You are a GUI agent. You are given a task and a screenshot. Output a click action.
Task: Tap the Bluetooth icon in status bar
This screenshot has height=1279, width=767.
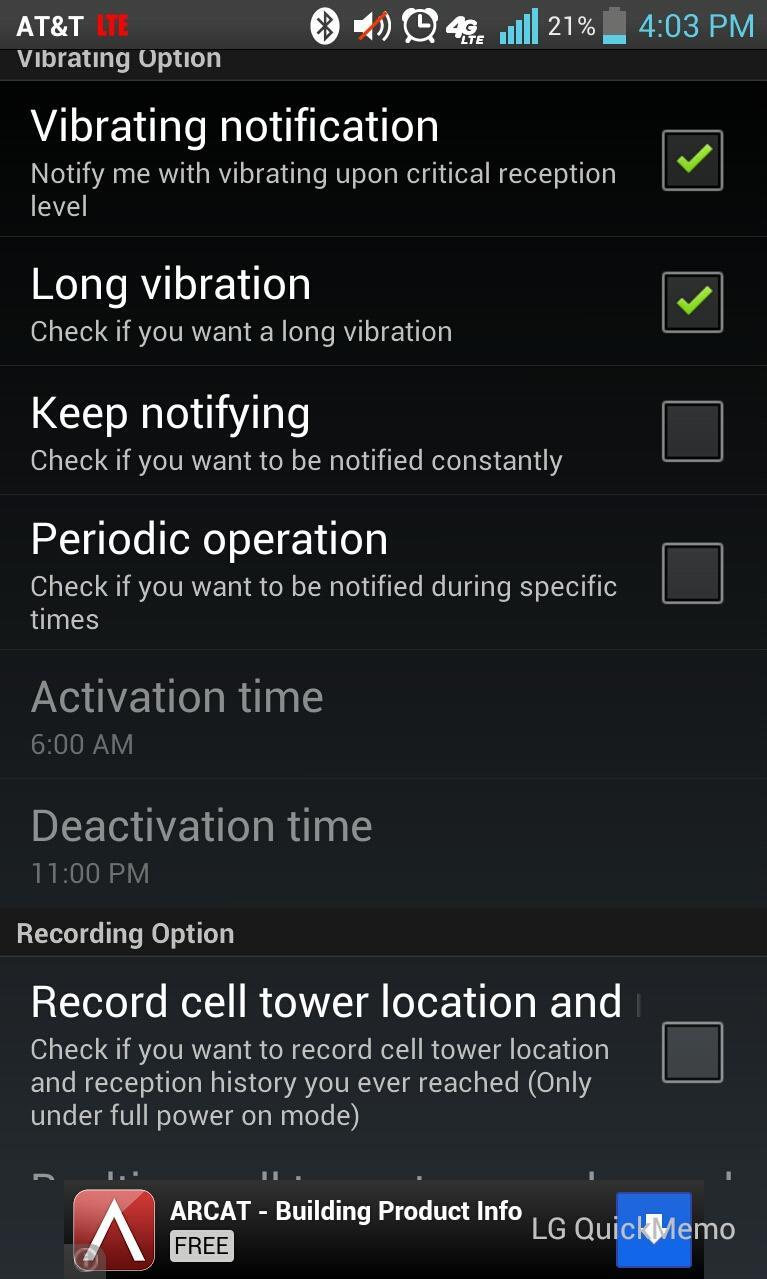322,24
